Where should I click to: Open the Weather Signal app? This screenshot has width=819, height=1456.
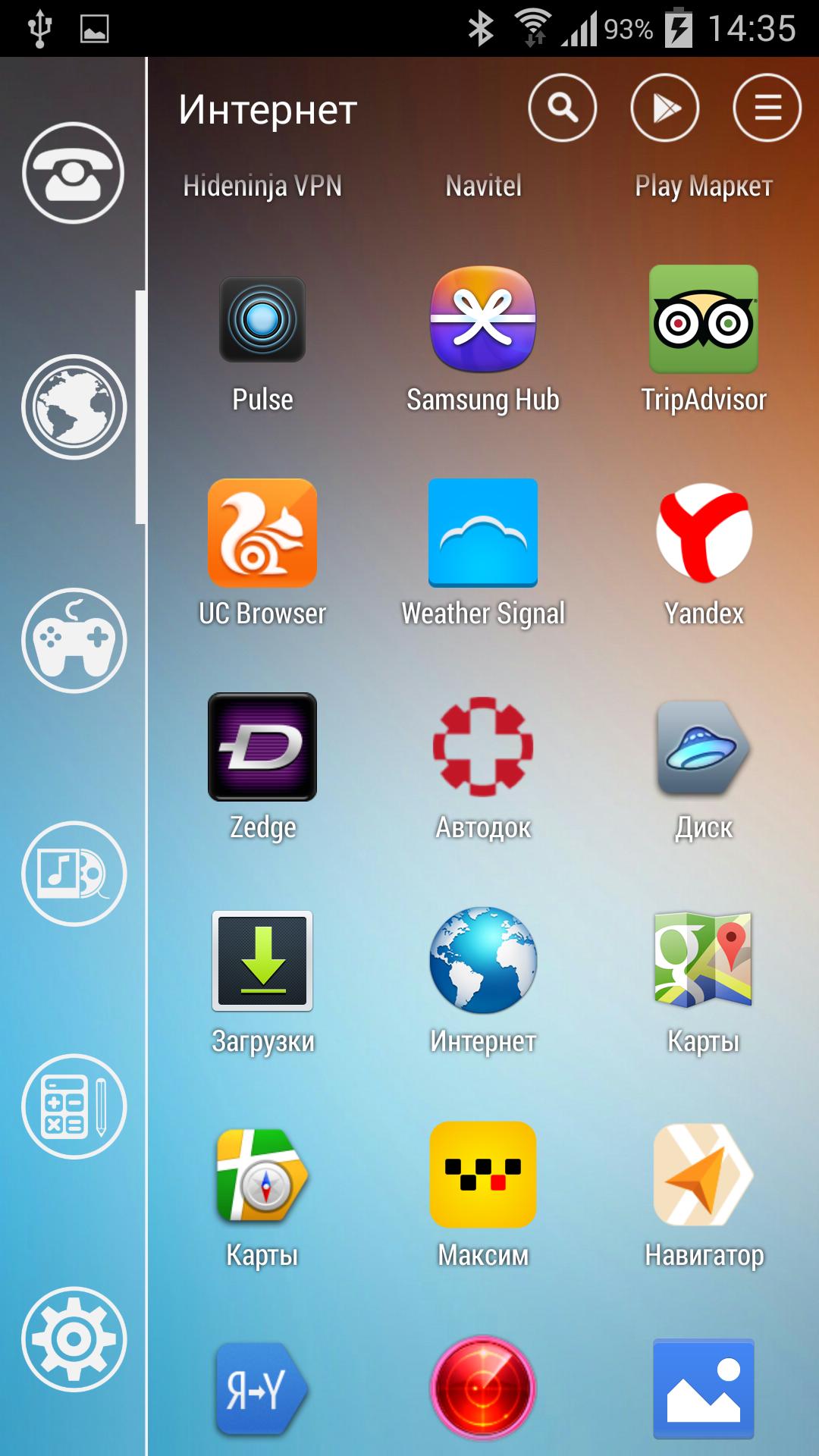[483, 533]
